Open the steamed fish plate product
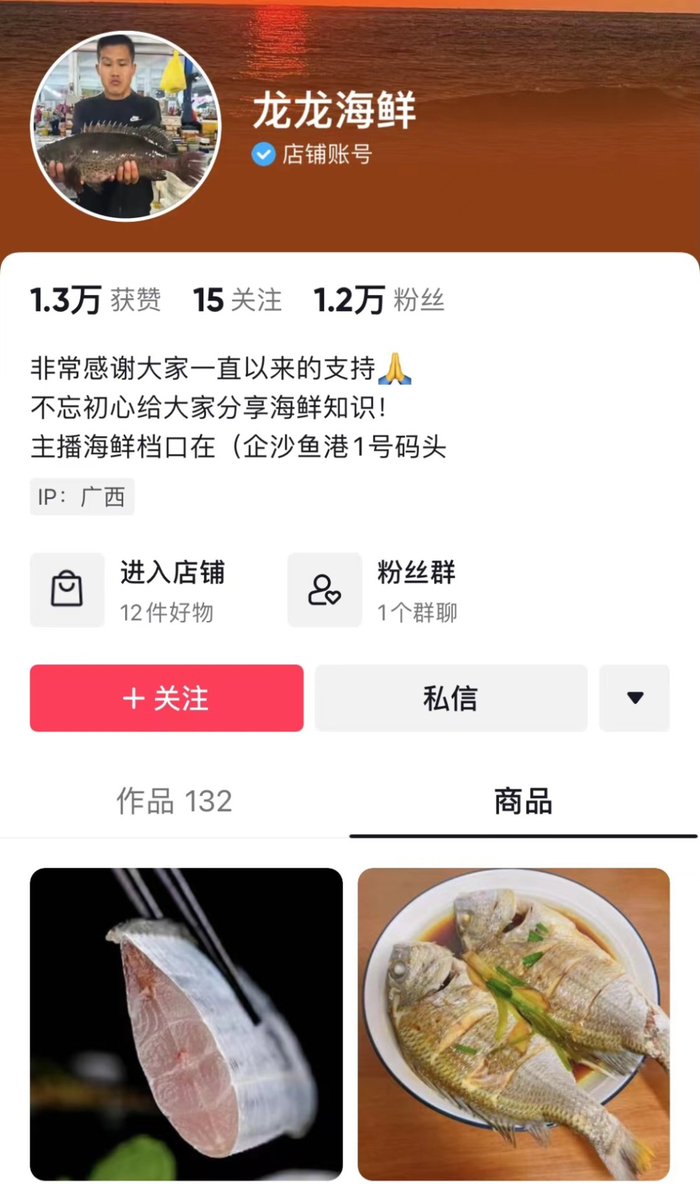Screen dimensions: 700x1189 click(514, 1023)
